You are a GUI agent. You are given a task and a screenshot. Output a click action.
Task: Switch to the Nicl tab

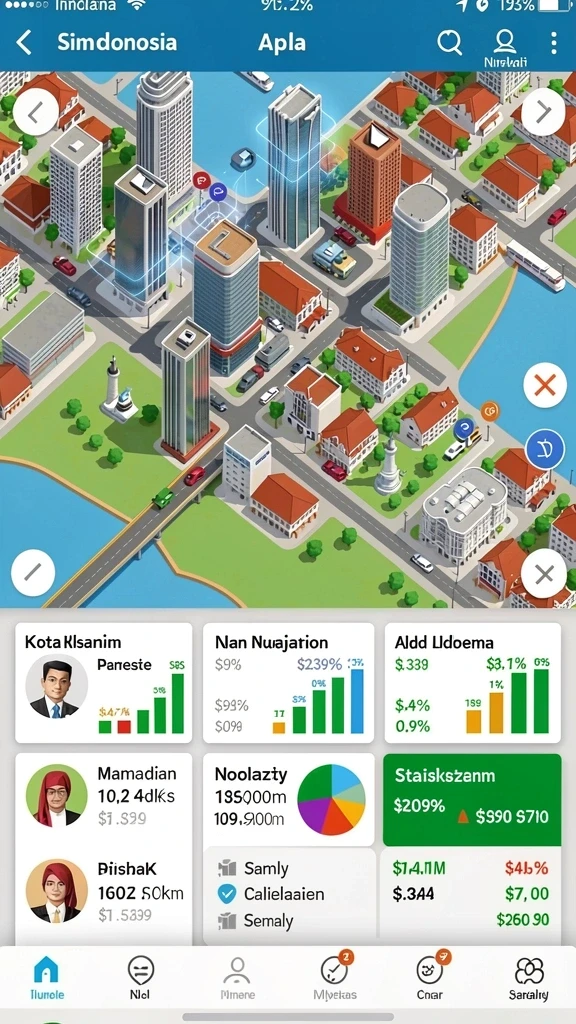pos(140,977)
